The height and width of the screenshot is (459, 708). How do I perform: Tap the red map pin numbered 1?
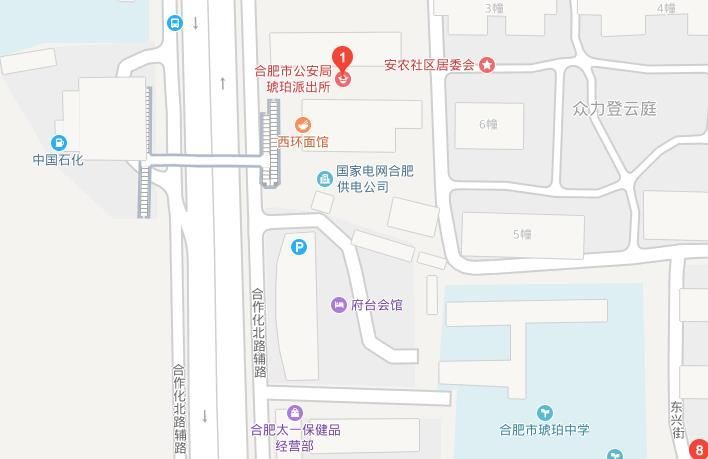pyautogui.click(x=343, y=58)
